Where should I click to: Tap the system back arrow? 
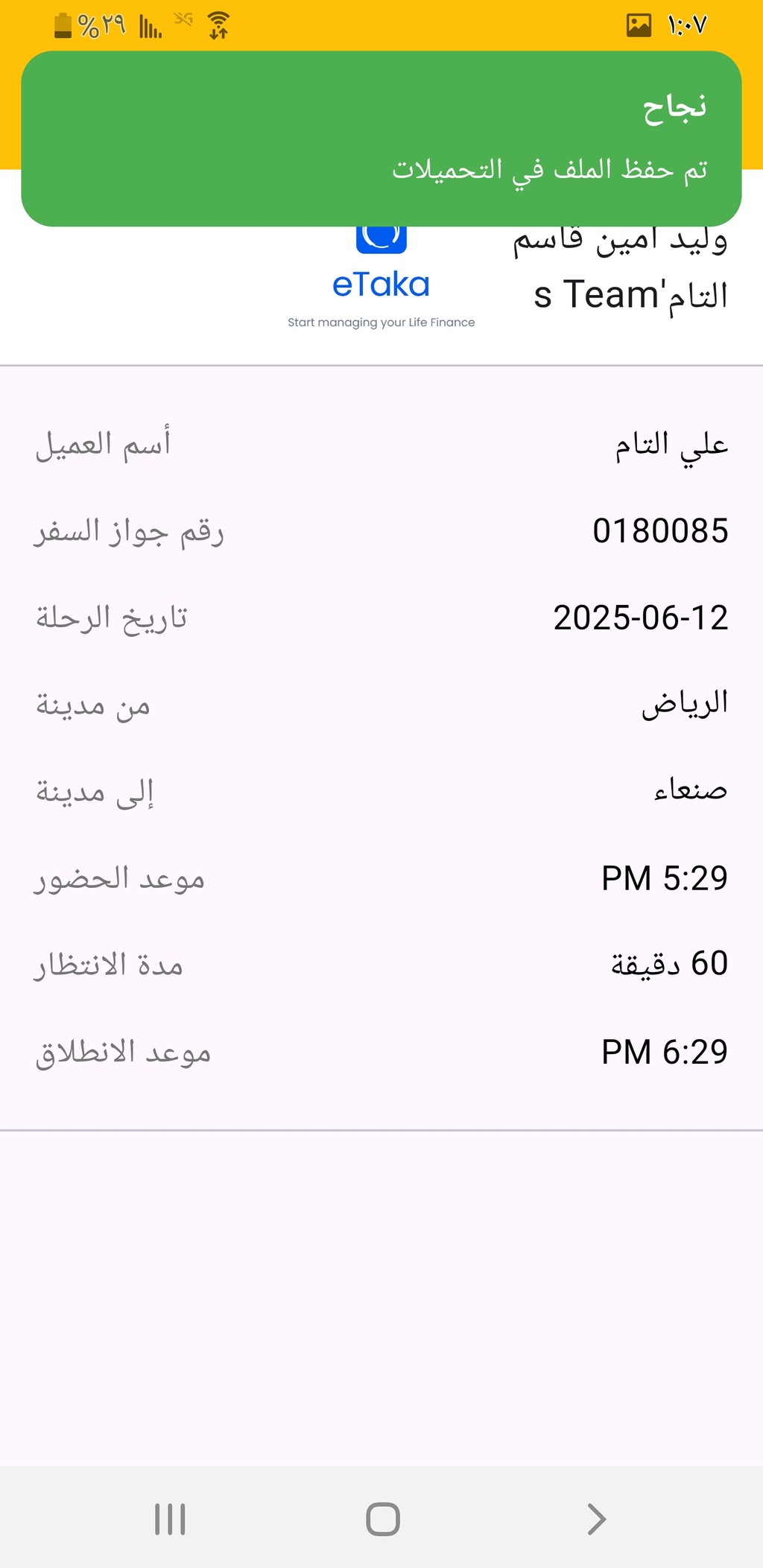pos(596,1519)
